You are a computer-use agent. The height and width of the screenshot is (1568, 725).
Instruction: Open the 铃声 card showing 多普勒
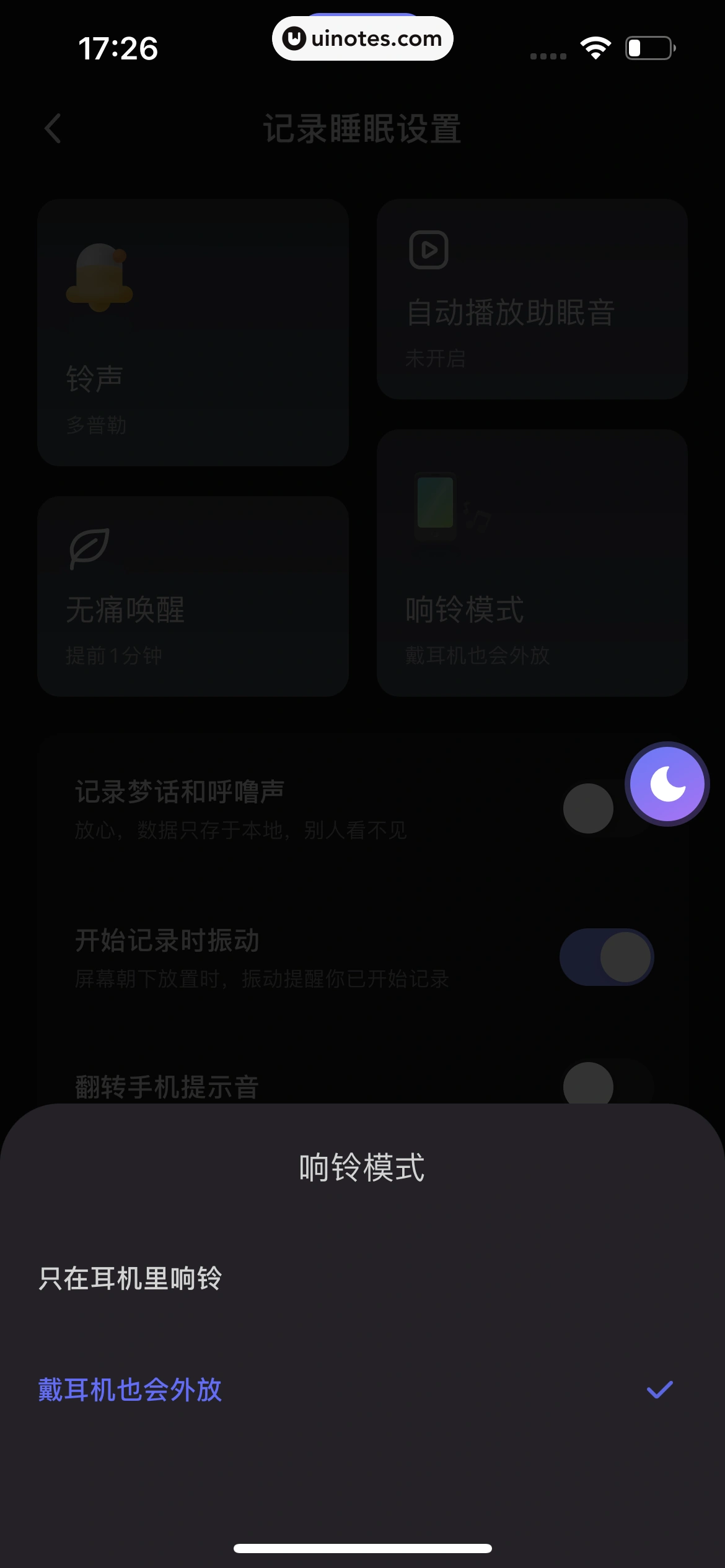coord(193,333)
